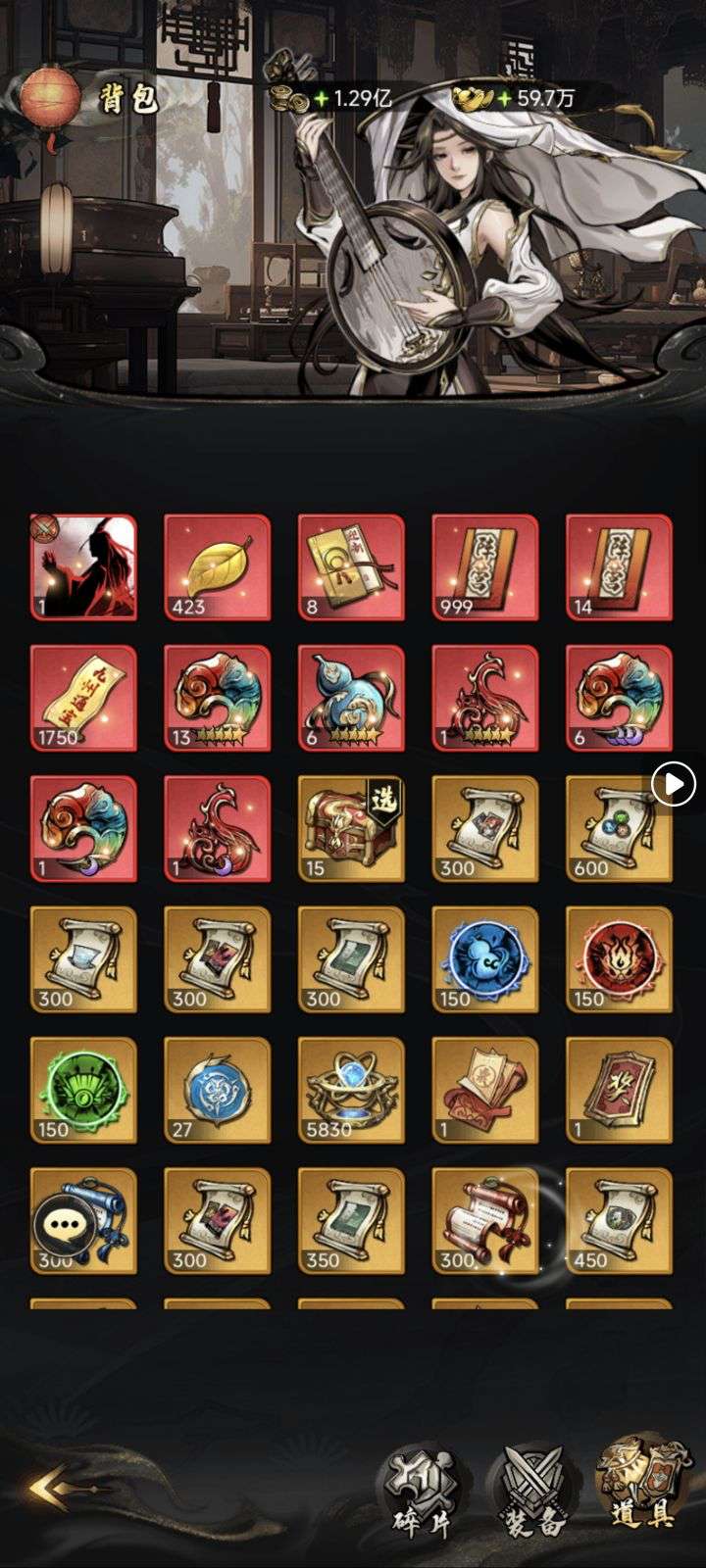
Task: Select the red flame medallion item
Action: 619,959
